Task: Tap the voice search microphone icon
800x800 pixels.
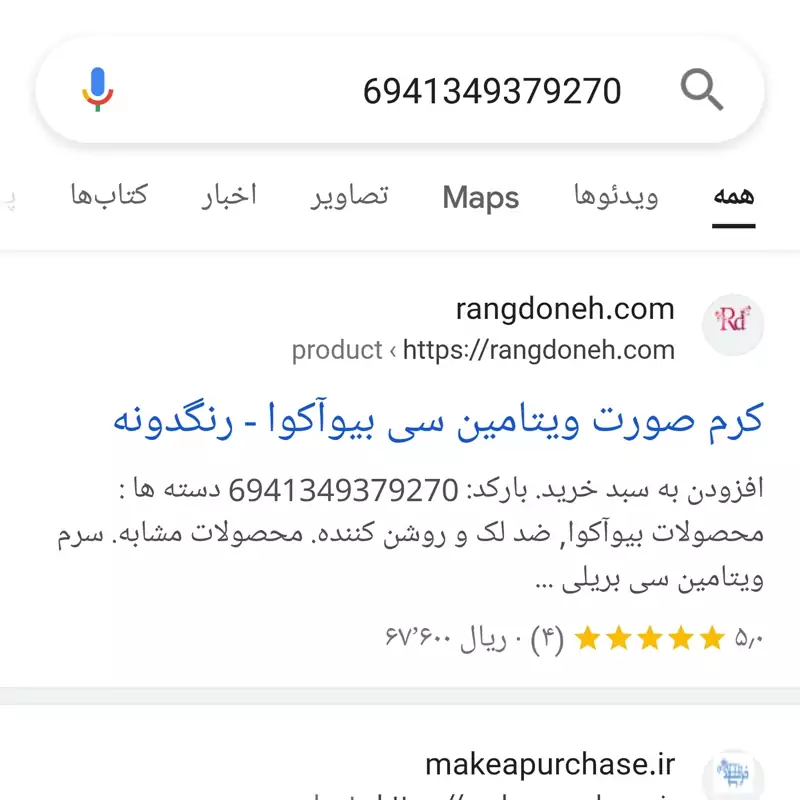Action: (x=97, y=90)
